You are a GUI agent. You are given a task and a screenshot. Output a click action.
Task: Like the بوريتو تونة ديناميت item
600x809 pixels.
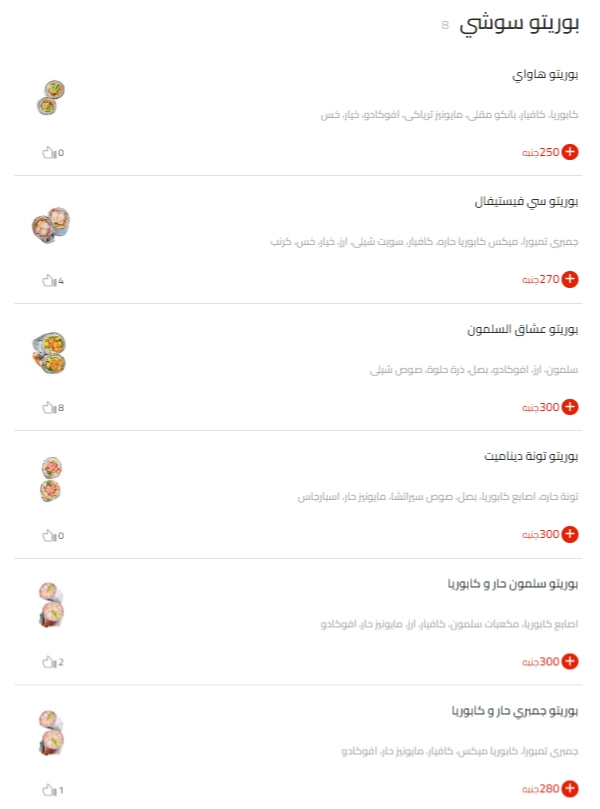(x=47, y=535)
